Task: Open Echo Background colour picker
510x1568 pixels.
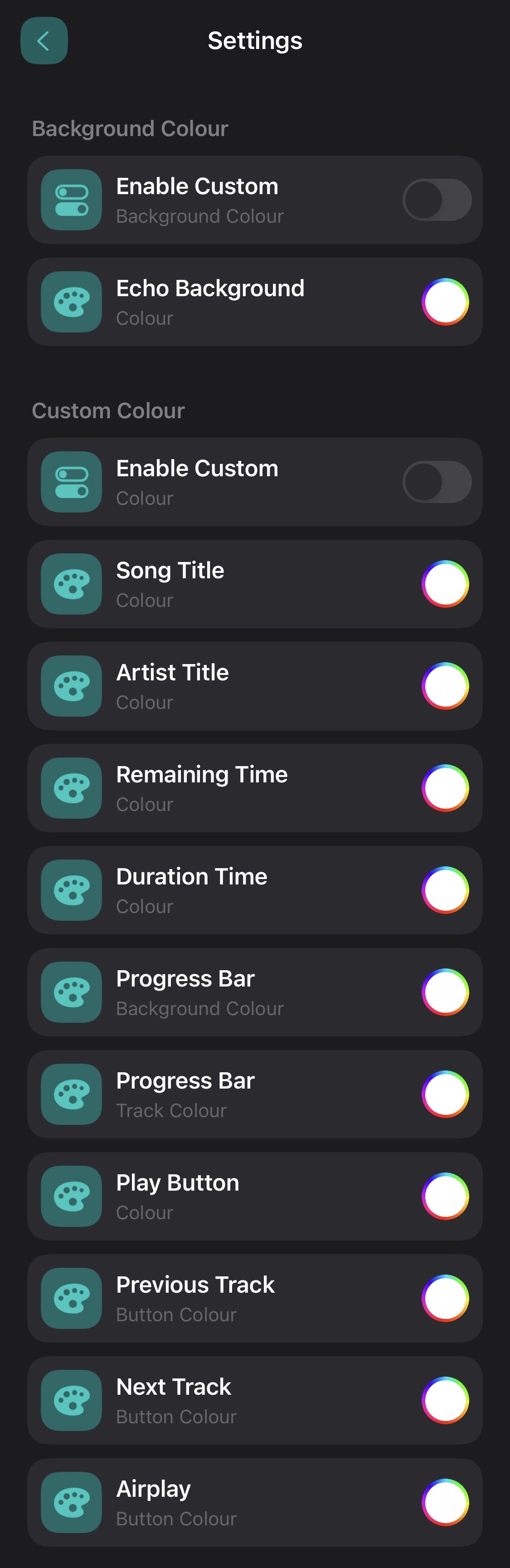Action: click(x=445, y=302)
